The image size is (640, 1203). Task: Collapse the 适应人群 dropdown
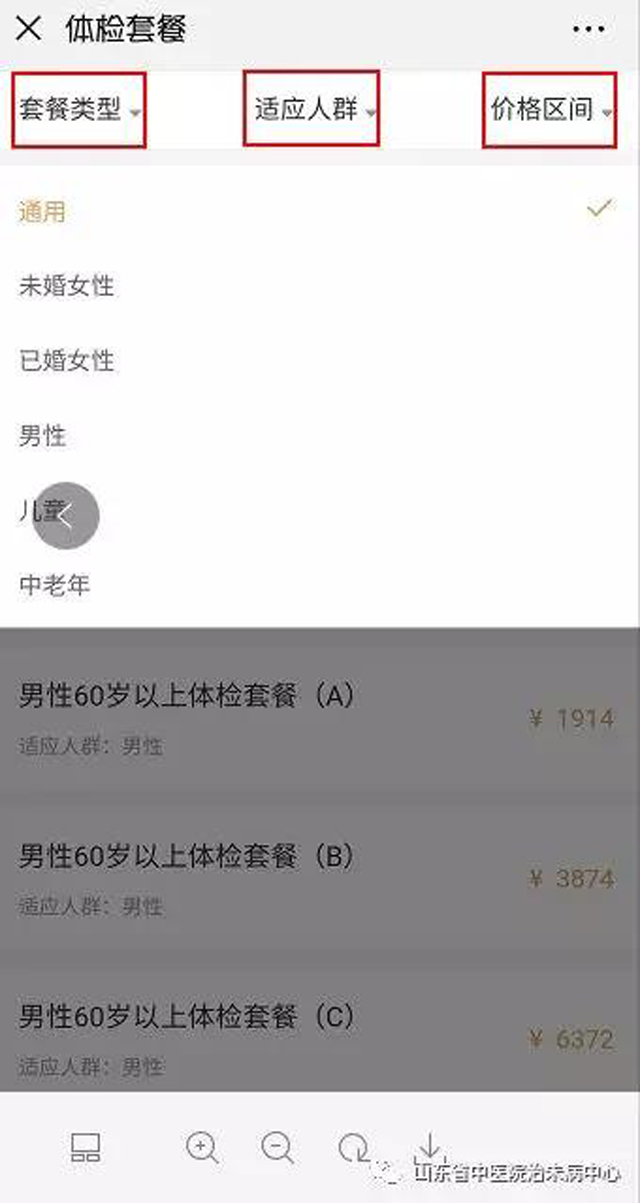click(x=312, y=110)
